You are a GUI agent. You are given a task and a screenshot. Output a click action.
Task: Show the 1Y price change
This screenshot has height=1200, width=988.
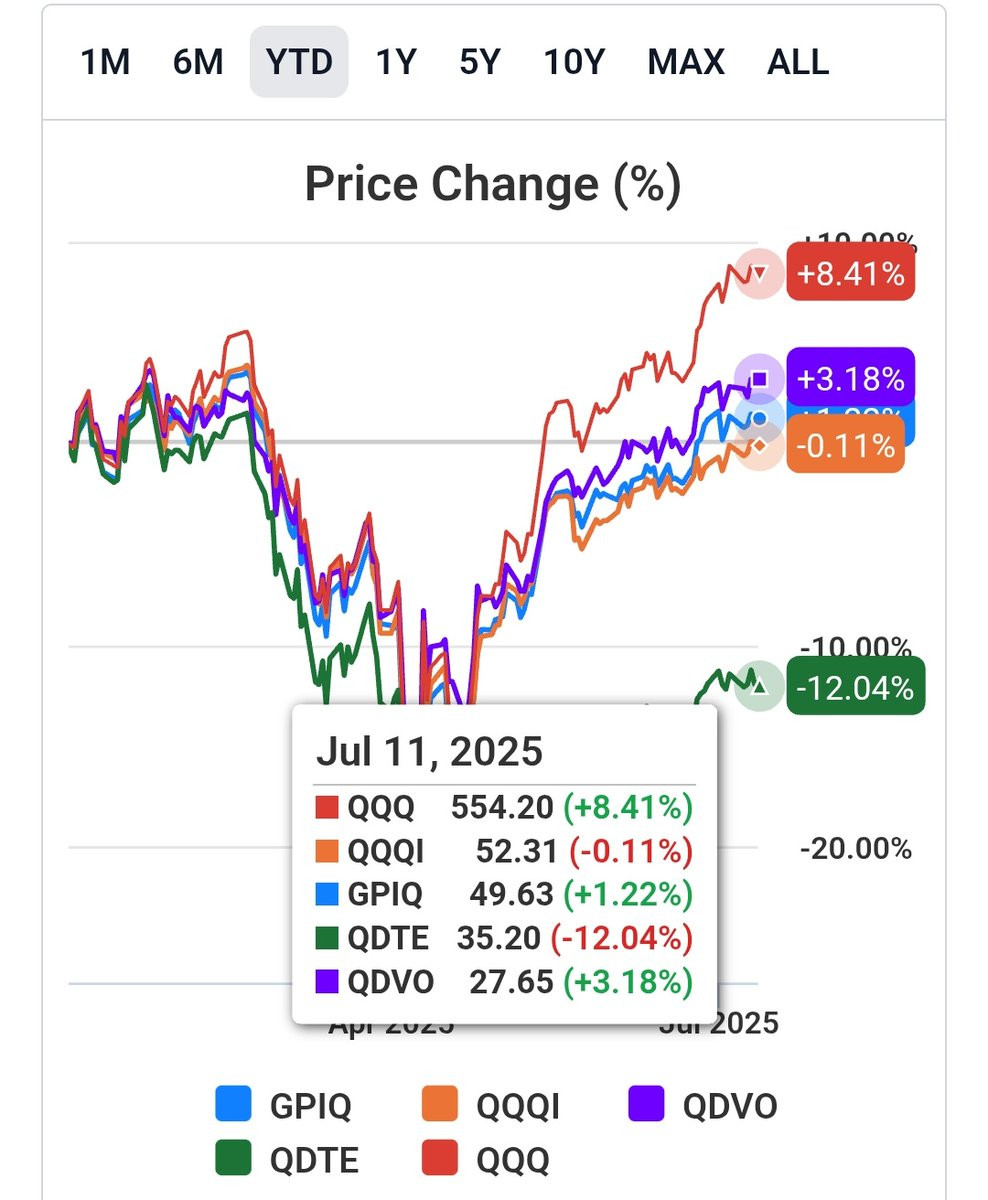click(396, 62)
